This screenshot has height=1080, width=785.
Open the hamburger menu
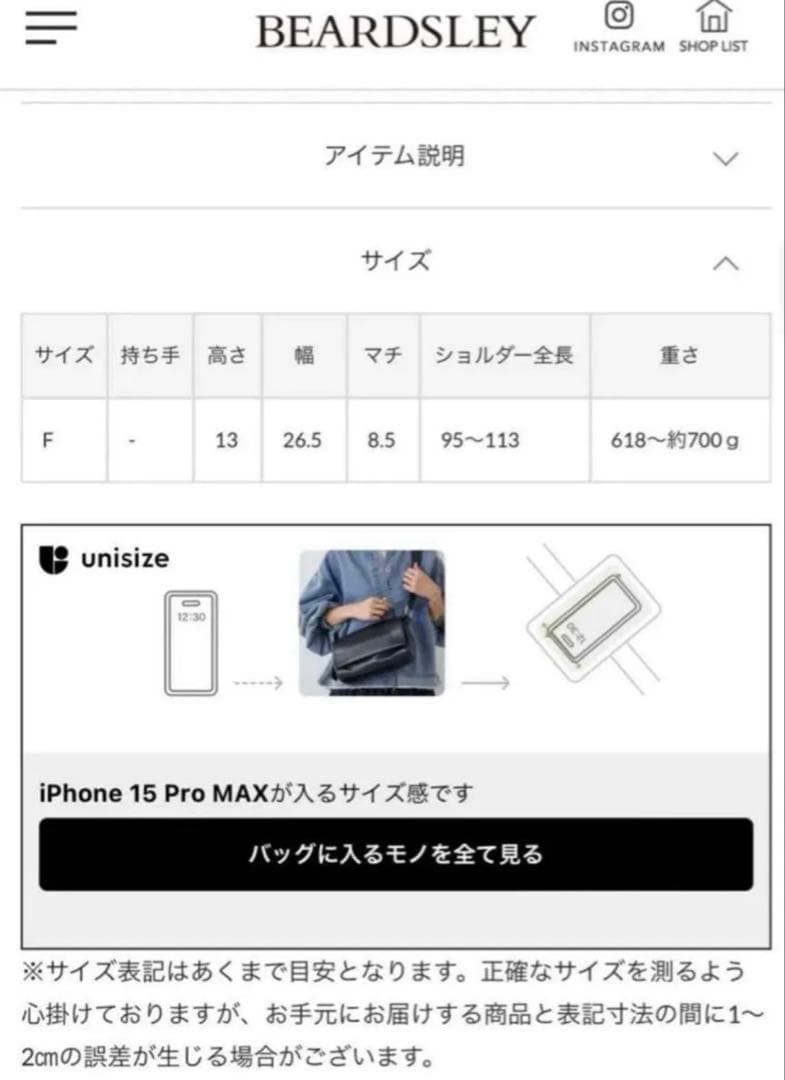(x=51, y=29)
